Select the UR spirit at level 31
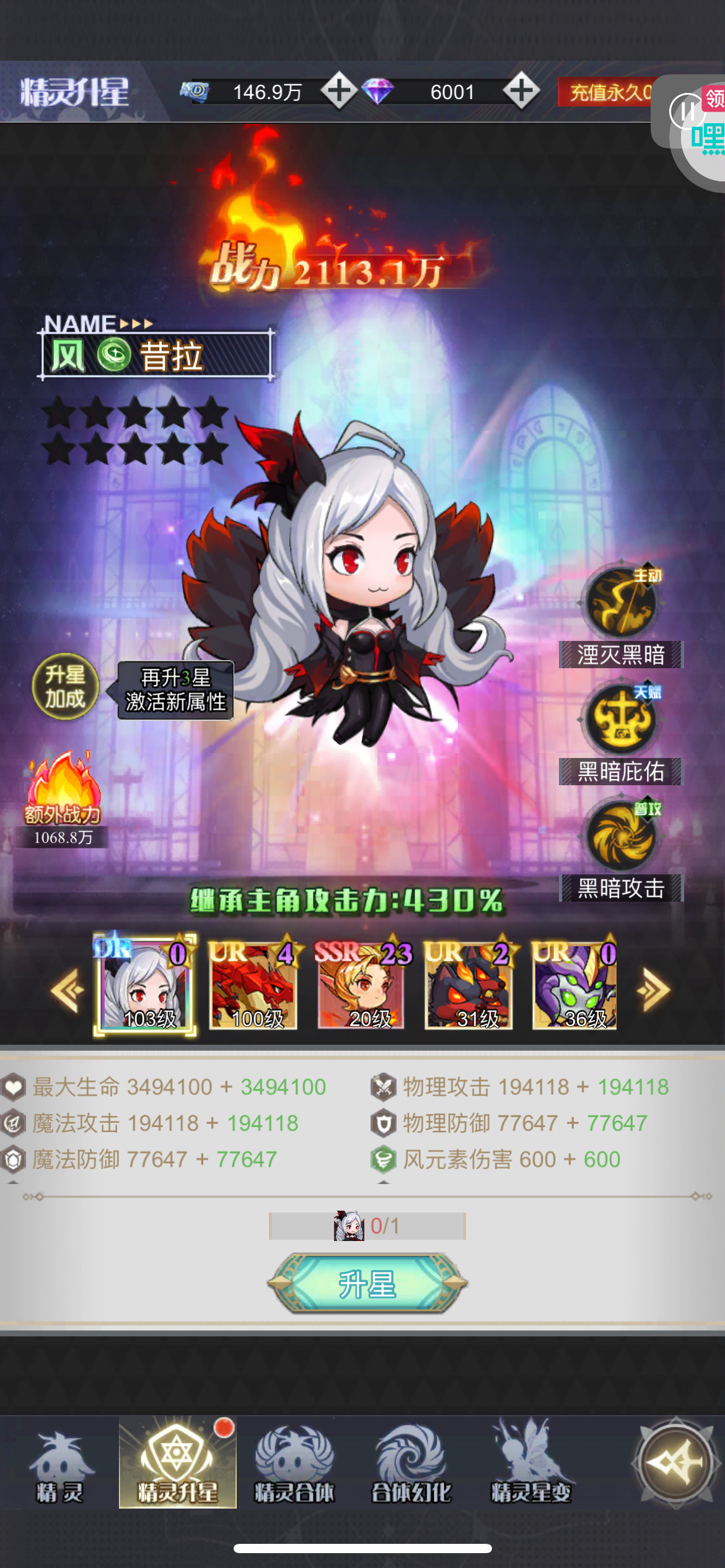This screenshot has width=725, height=1568. [x=469, y=985]
